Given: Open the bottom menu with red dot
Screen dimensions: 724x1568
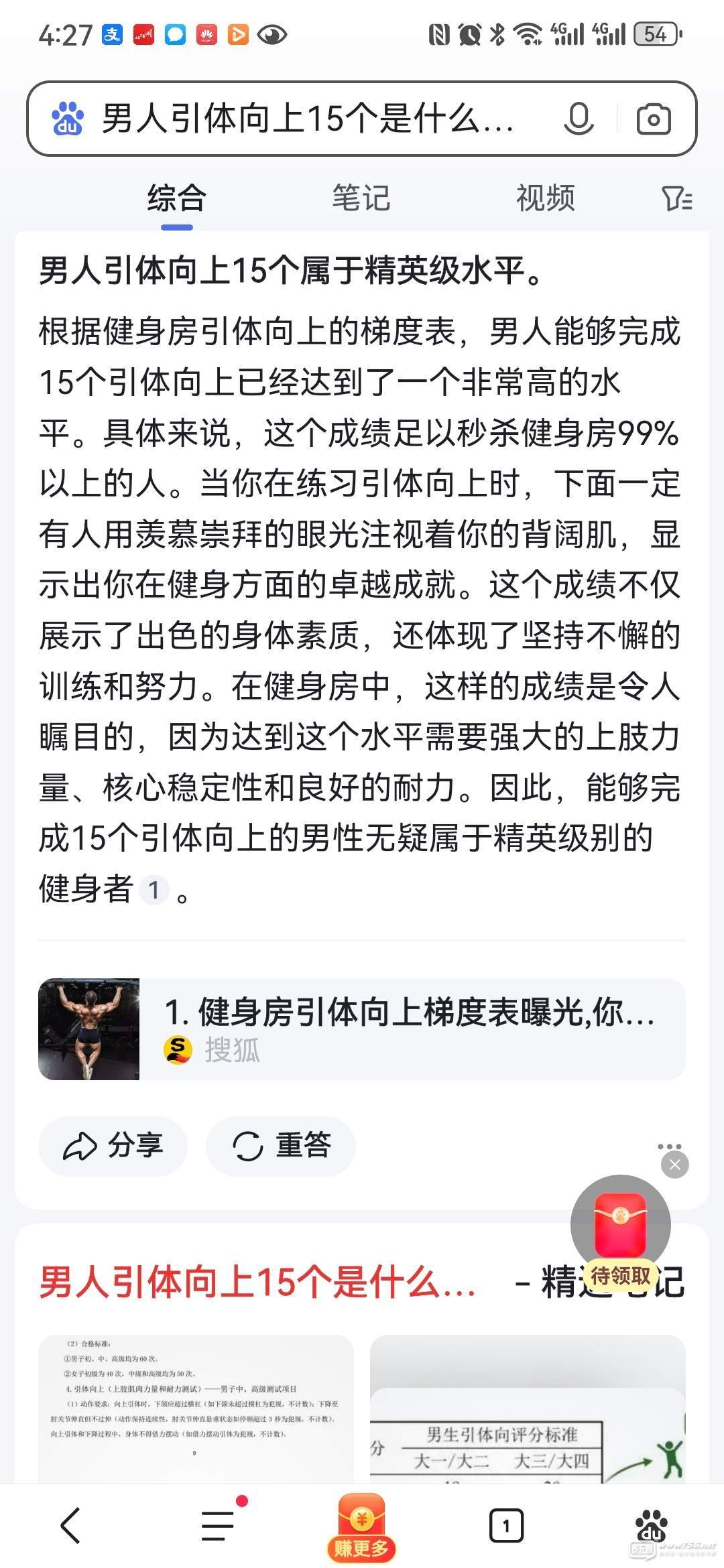Looking at the screenshot, I should pos(219,1526).
